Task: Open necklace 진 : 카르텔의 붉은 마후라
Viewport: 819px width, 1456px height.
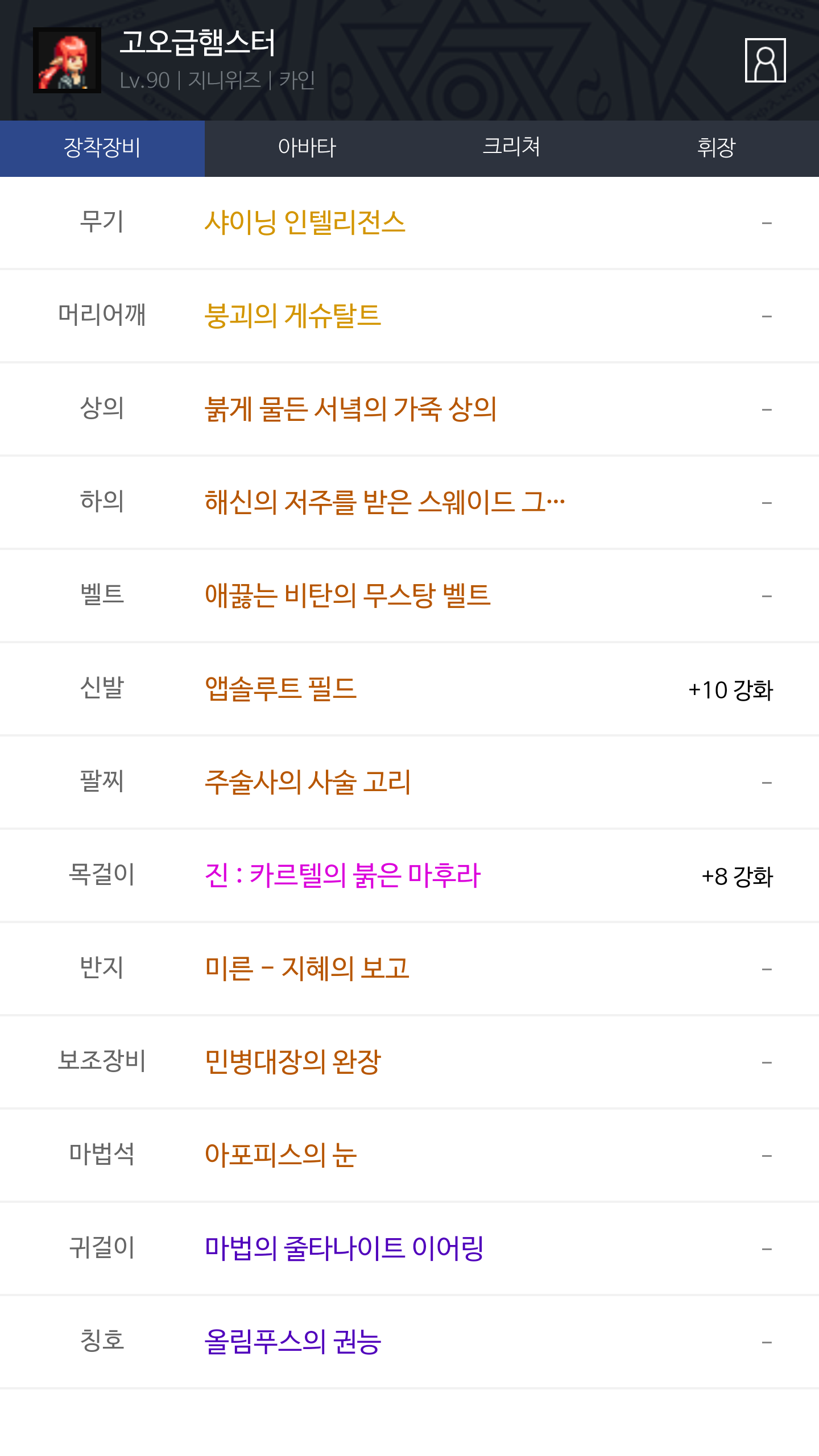Action: tap(342, 875)
